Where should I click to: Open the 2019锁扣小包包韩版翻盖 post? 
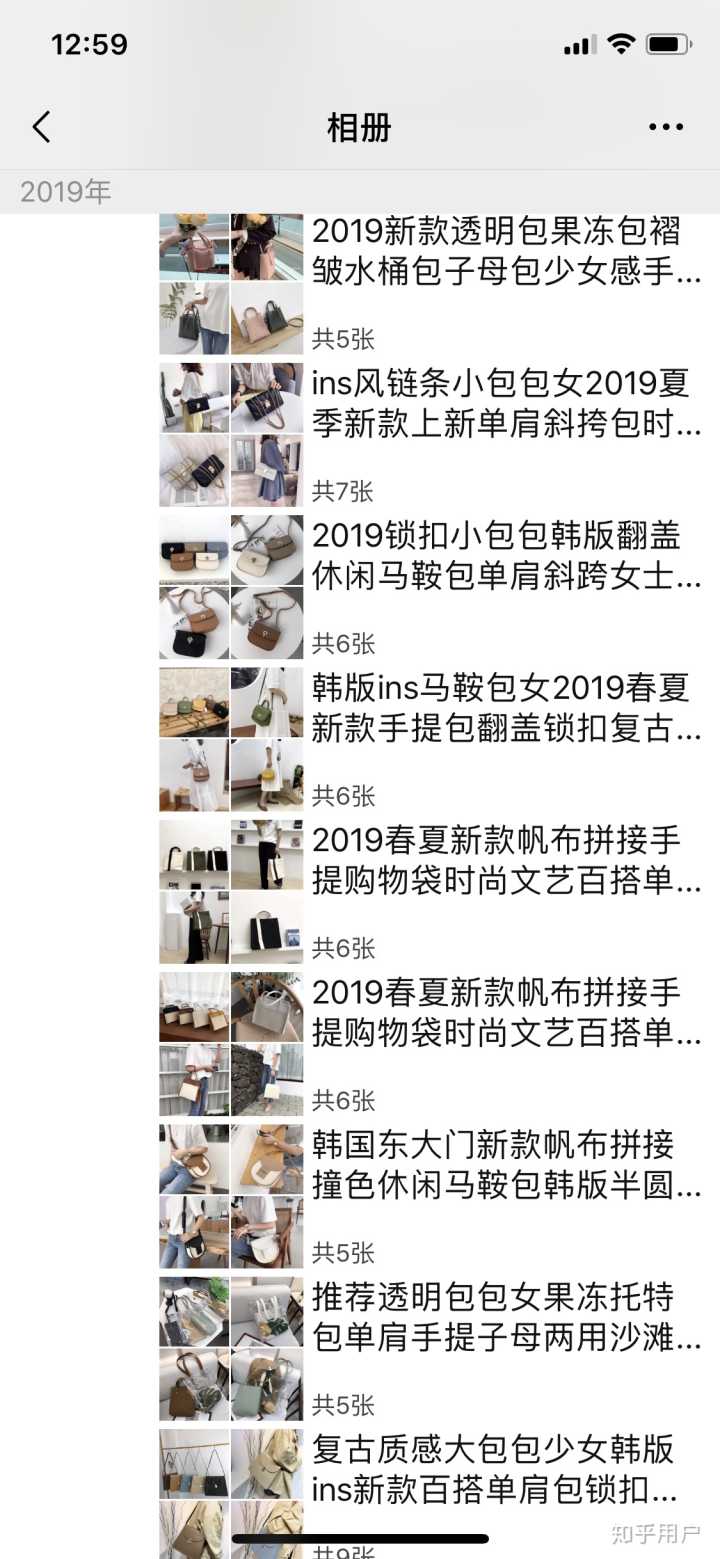coord(506,555)
